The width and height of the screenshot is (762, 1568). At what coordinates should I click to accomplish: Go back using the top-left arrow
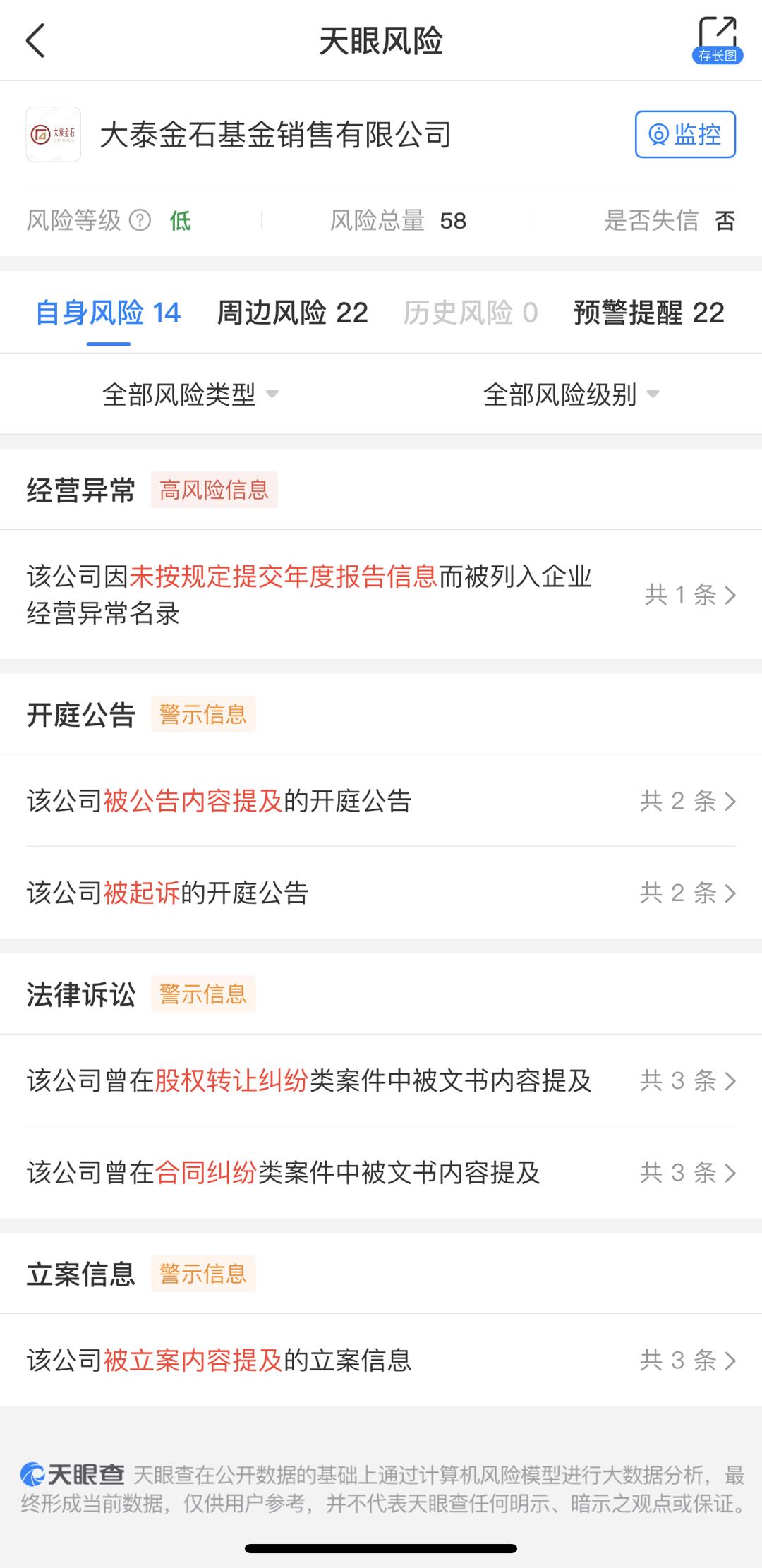(35, 40)
